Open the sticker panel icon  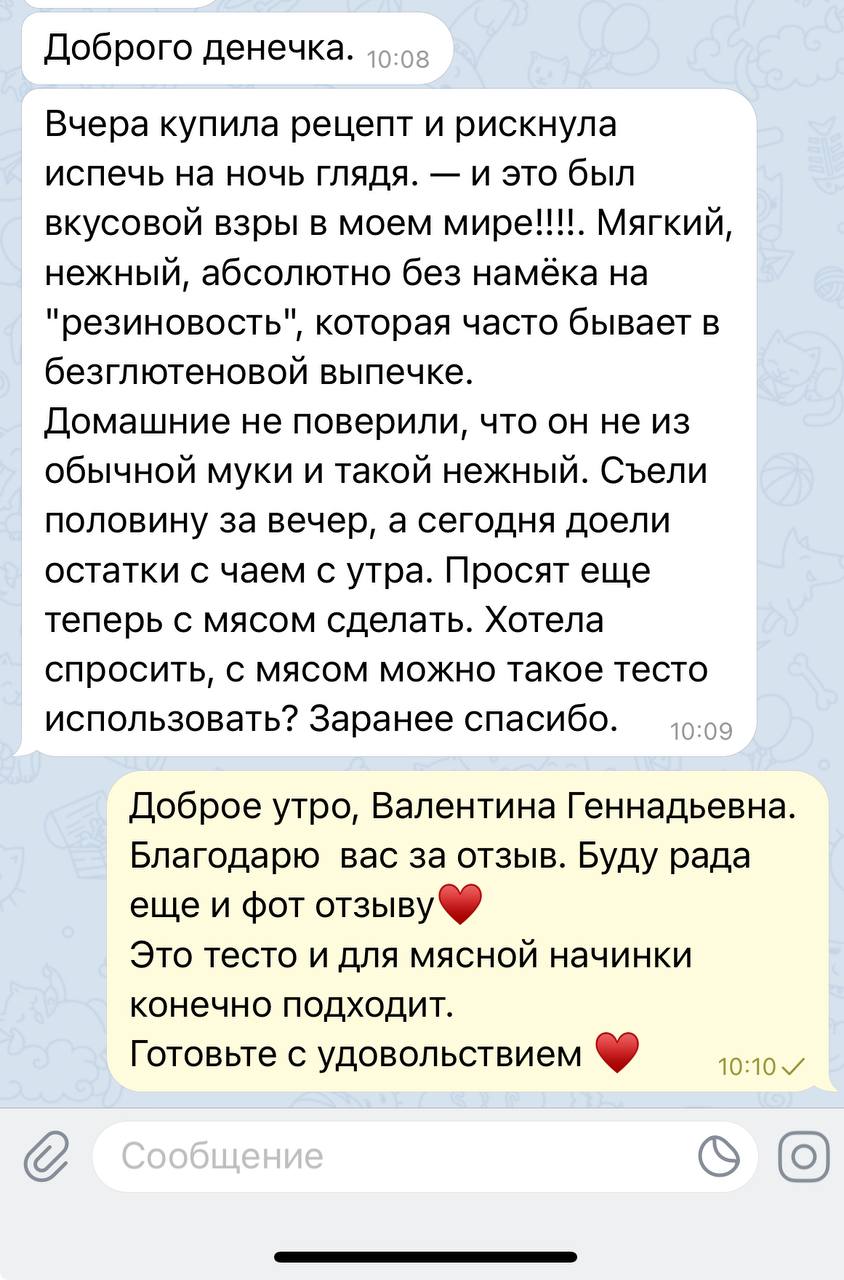719,1158
